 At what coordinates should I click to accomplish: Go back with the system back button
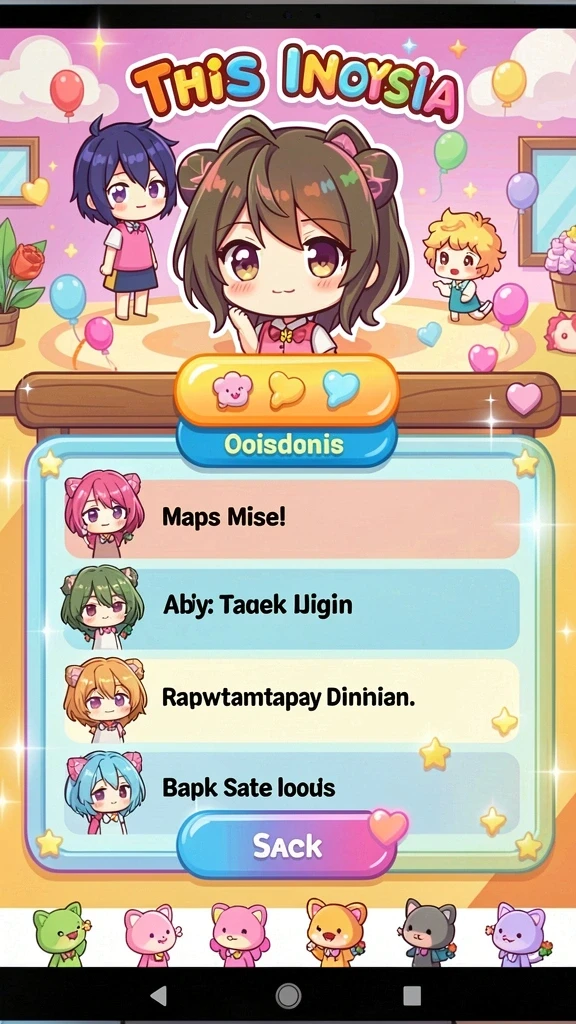tap(159, 995)
